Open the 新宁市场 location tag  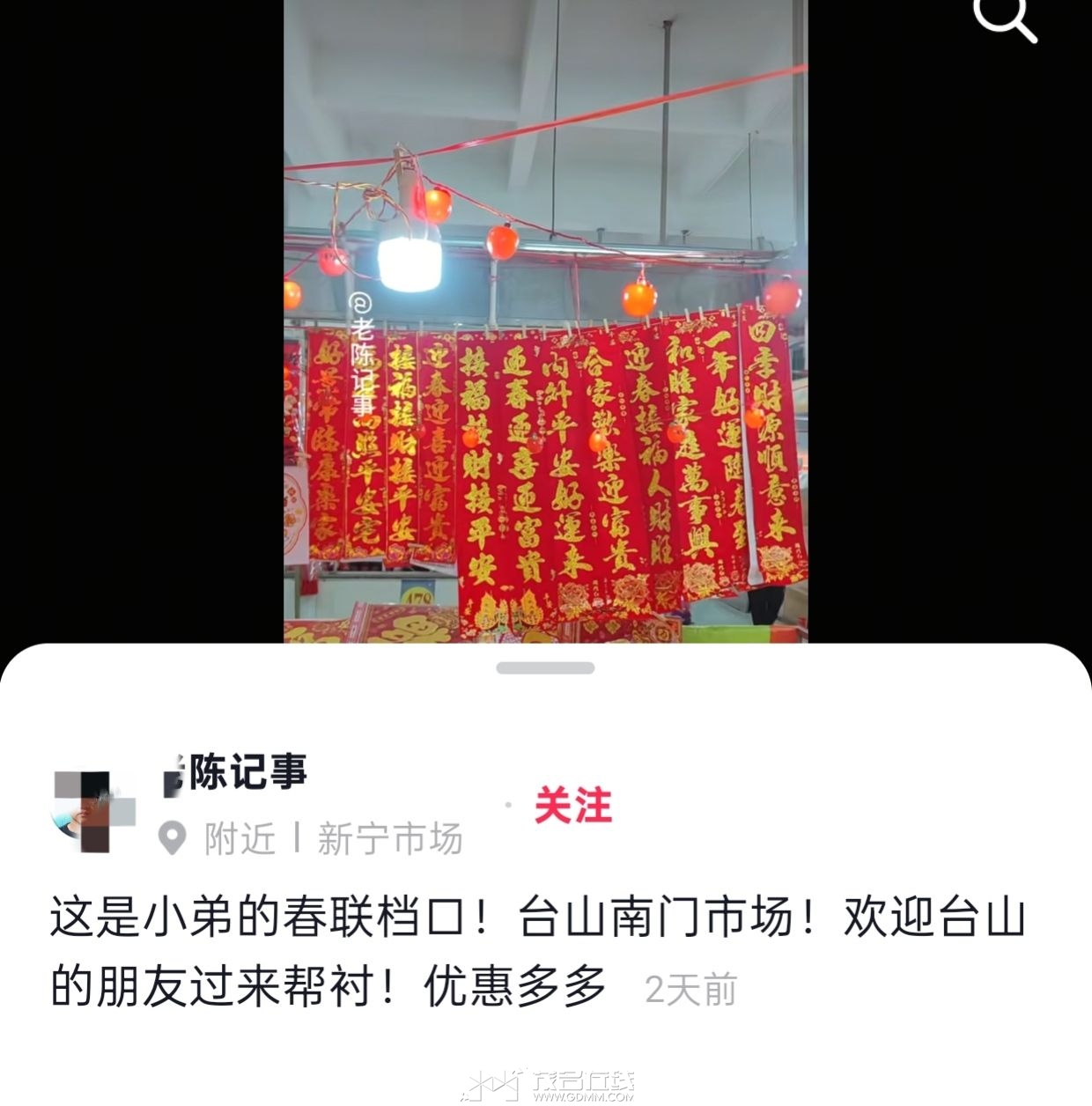[389, 839]
